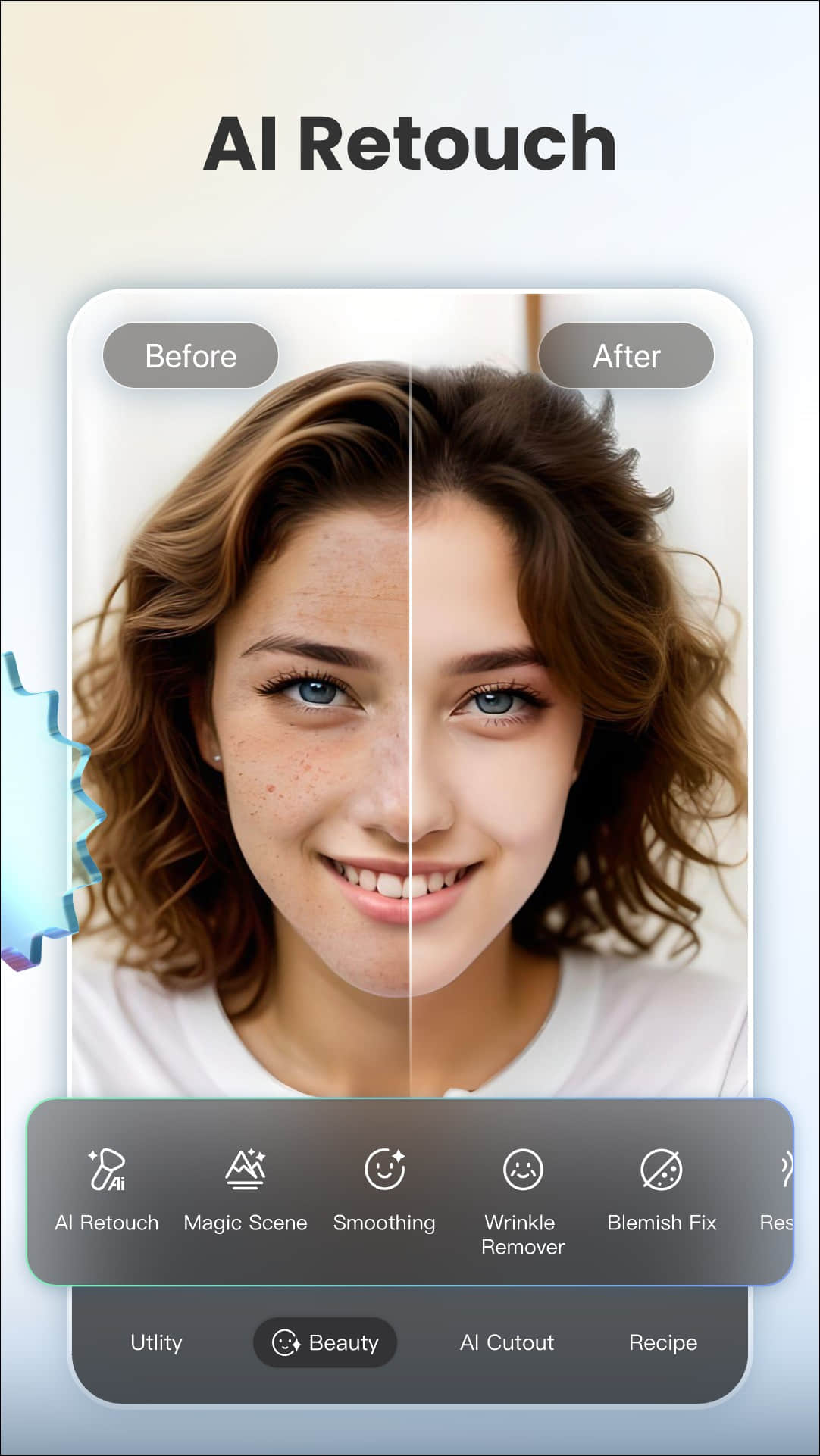
Task: Click the Before label pill
Action: (x=190, y=355)
